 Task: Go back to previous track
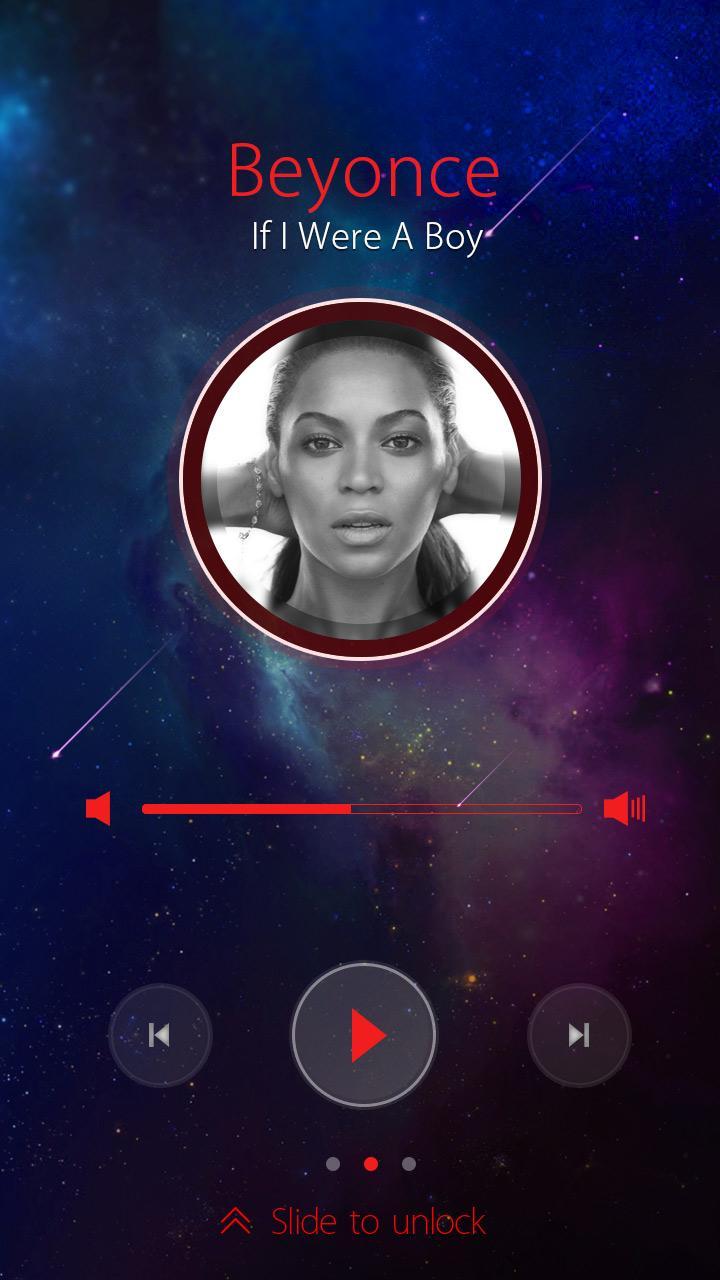click(160, 1036)
